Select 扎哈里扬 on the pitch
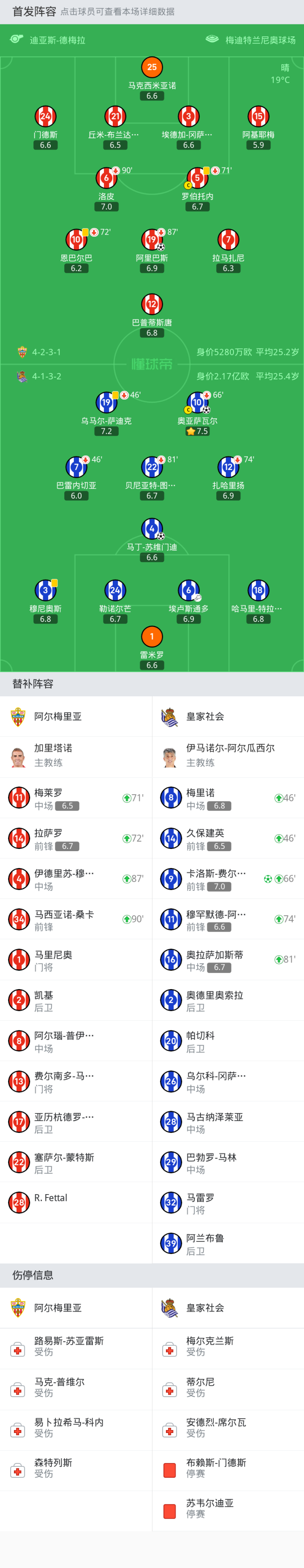 [x=228, y=468]
